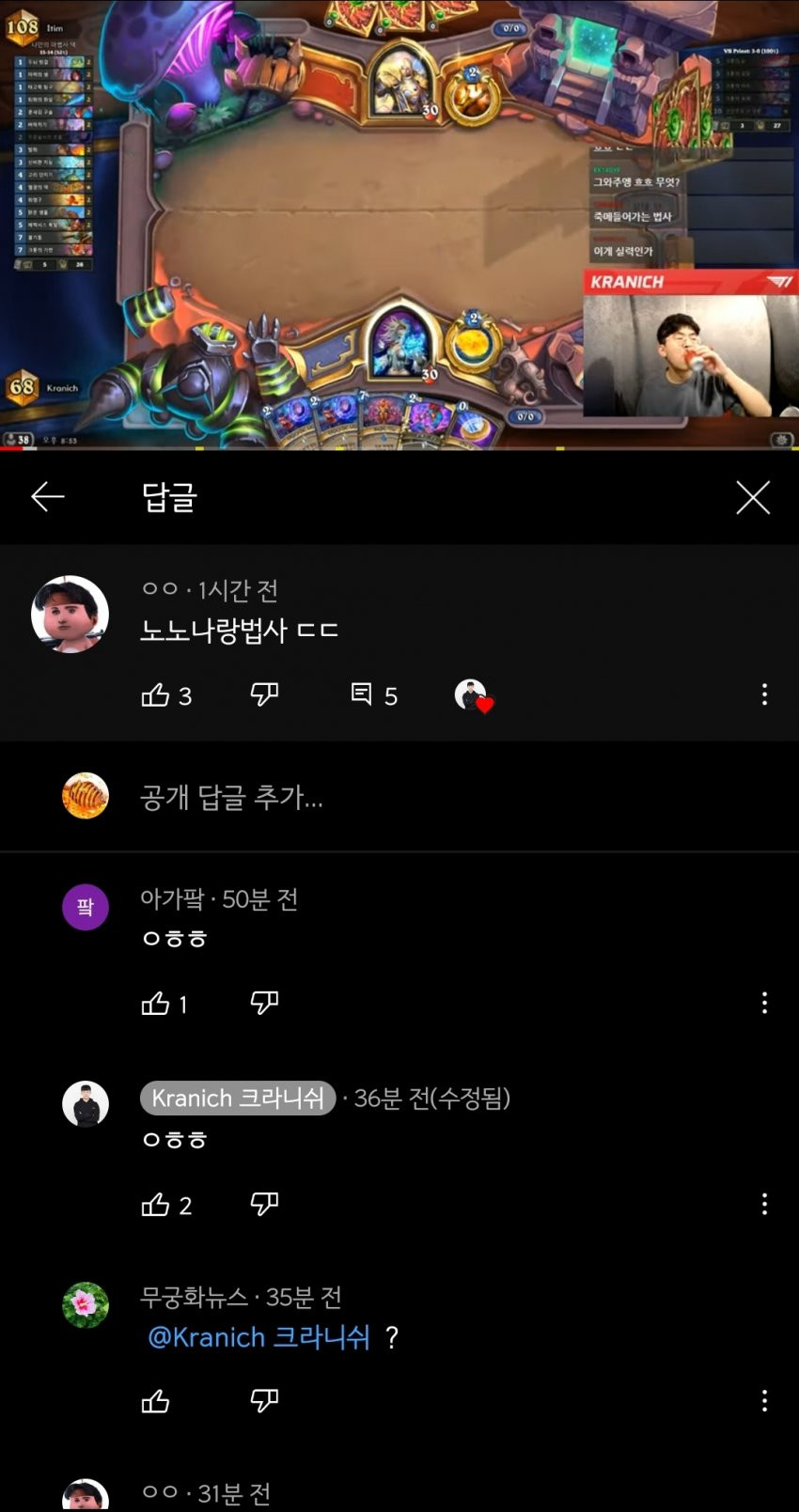Image resolution: width=799 pixels, height=1512 pixels.
Task: Open options menu for 아가팝's reply
Action: 764,1003
